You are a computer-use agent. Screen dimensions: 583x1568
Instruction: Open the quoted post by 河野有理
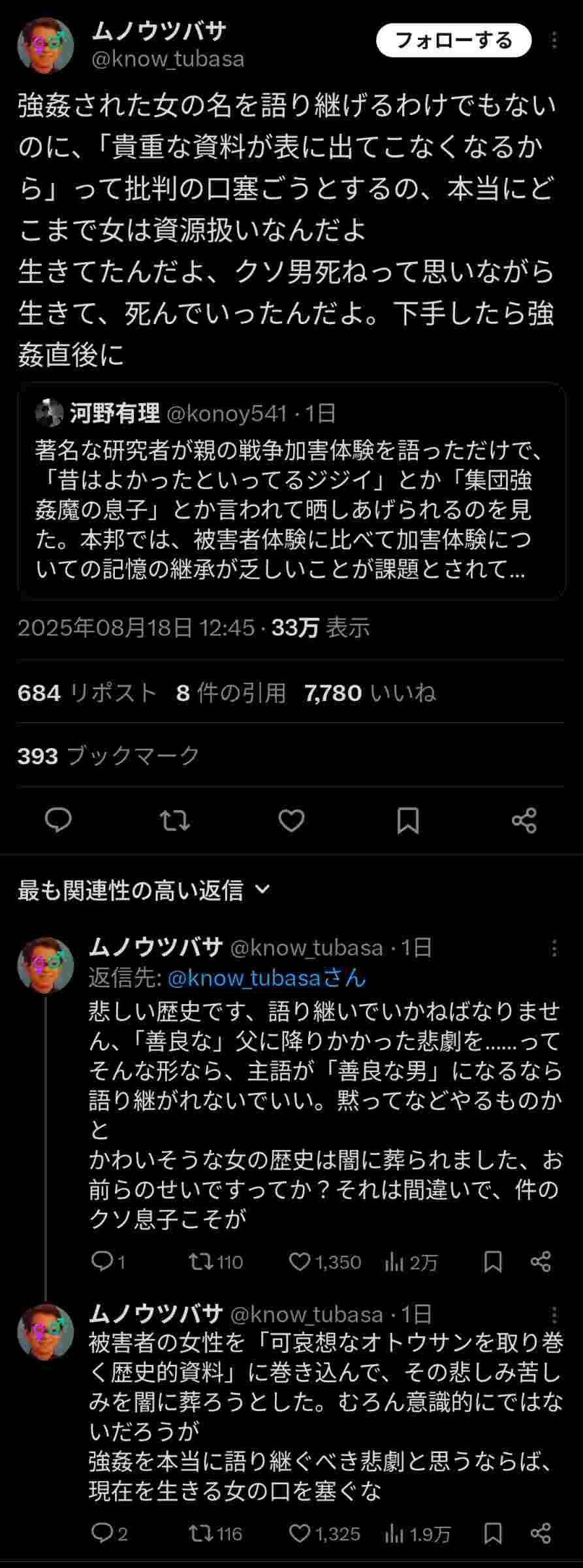[x=291, y=491]
